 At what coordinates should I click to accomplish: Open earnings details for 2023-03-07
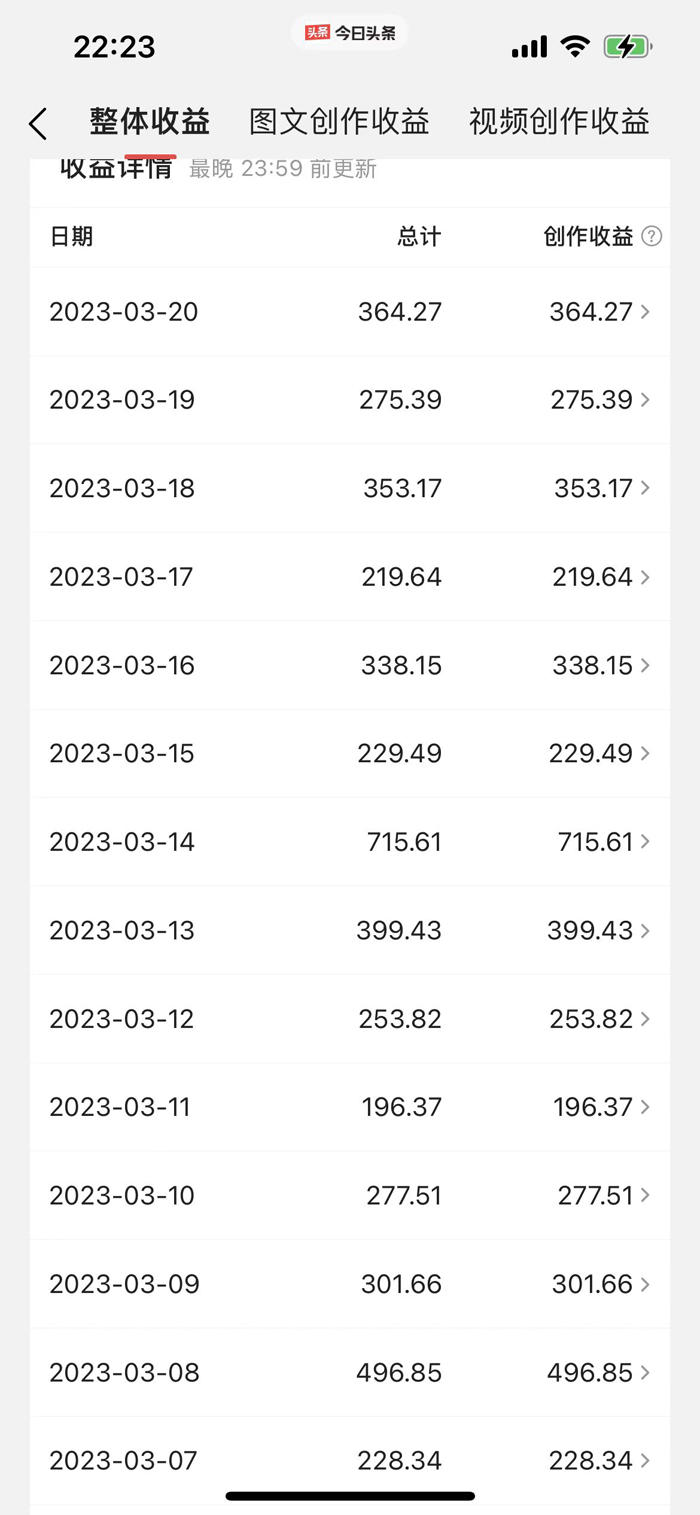(350, 1460)
